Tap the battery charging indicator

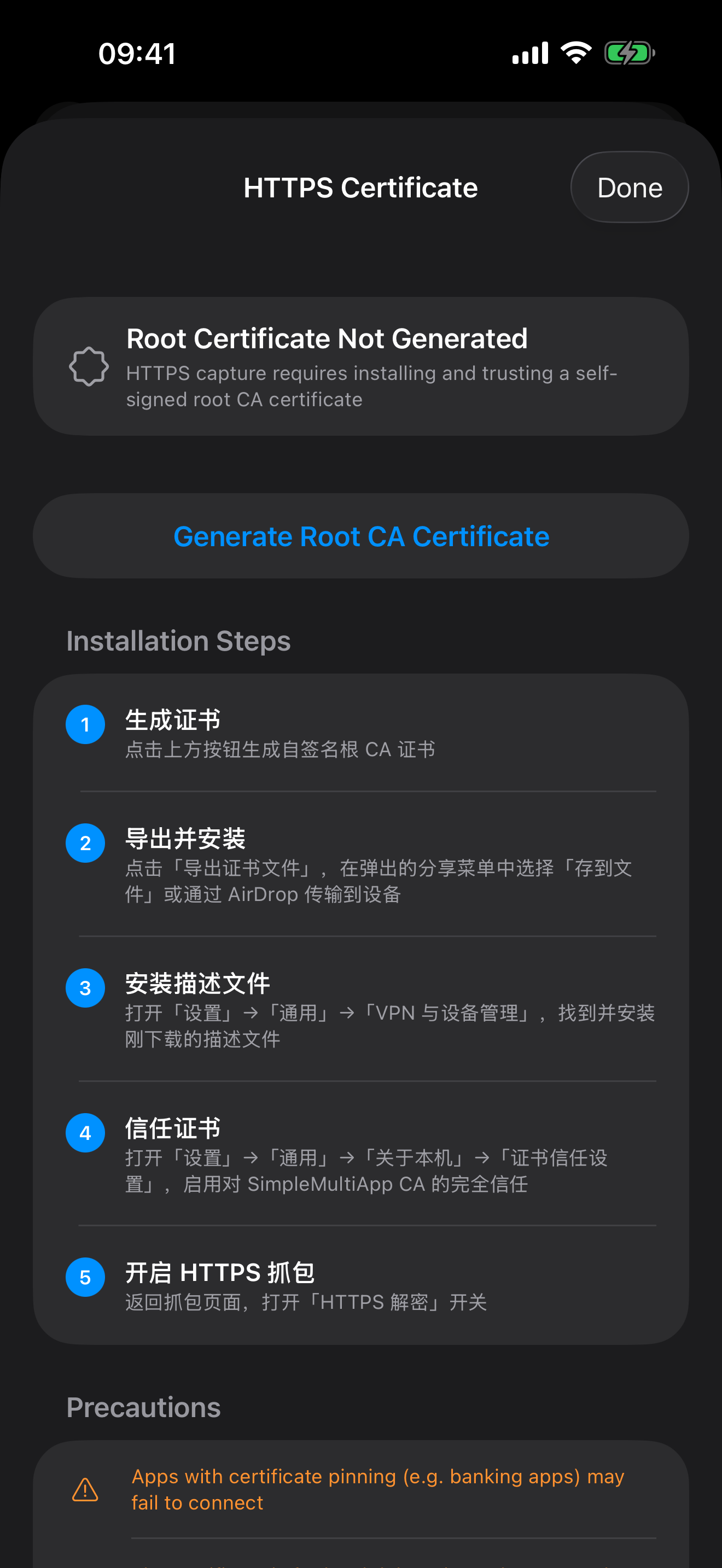point(630,53)
